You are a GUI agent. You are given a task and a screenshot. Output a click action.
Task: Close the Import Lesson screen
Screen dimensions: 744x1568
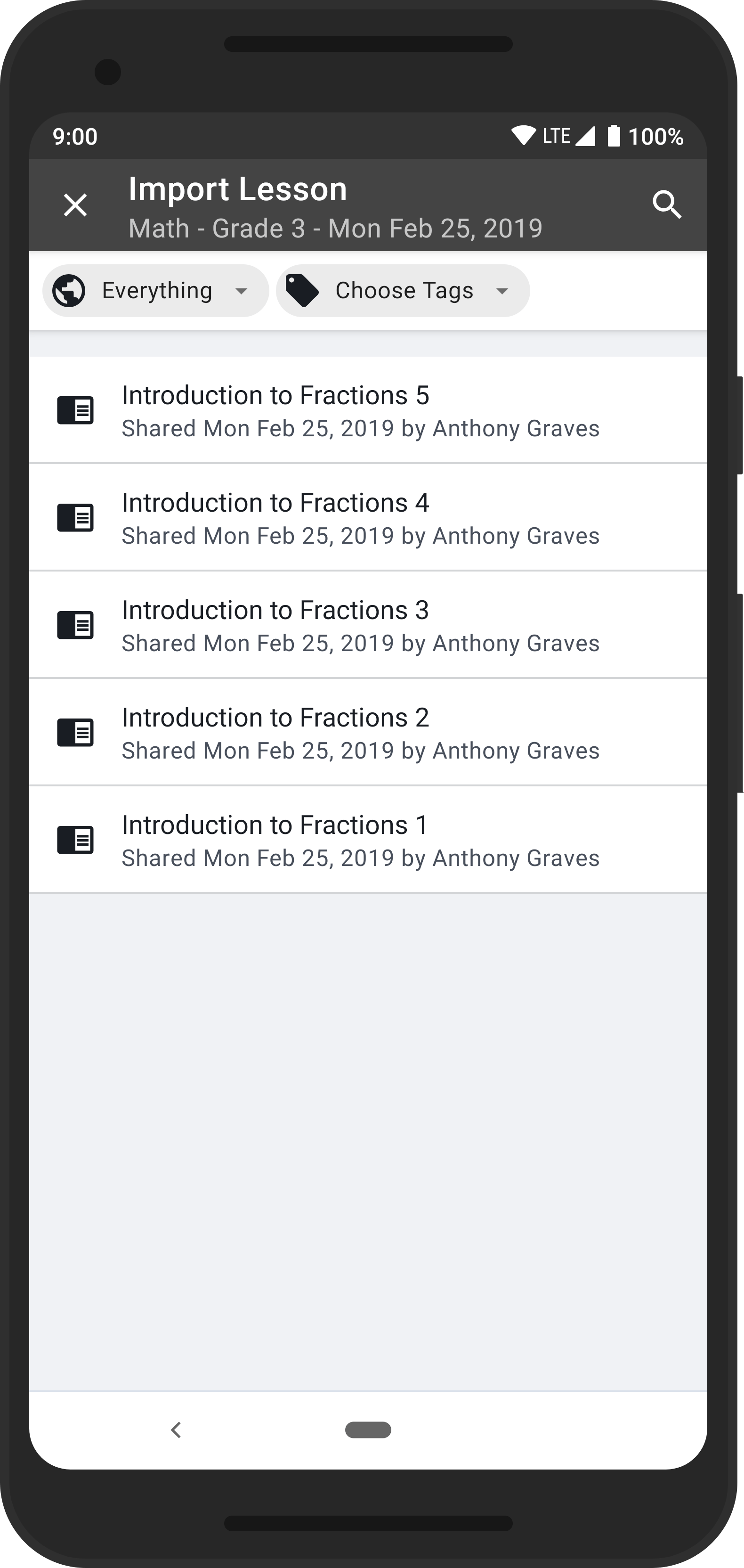(x=75, y=205)
